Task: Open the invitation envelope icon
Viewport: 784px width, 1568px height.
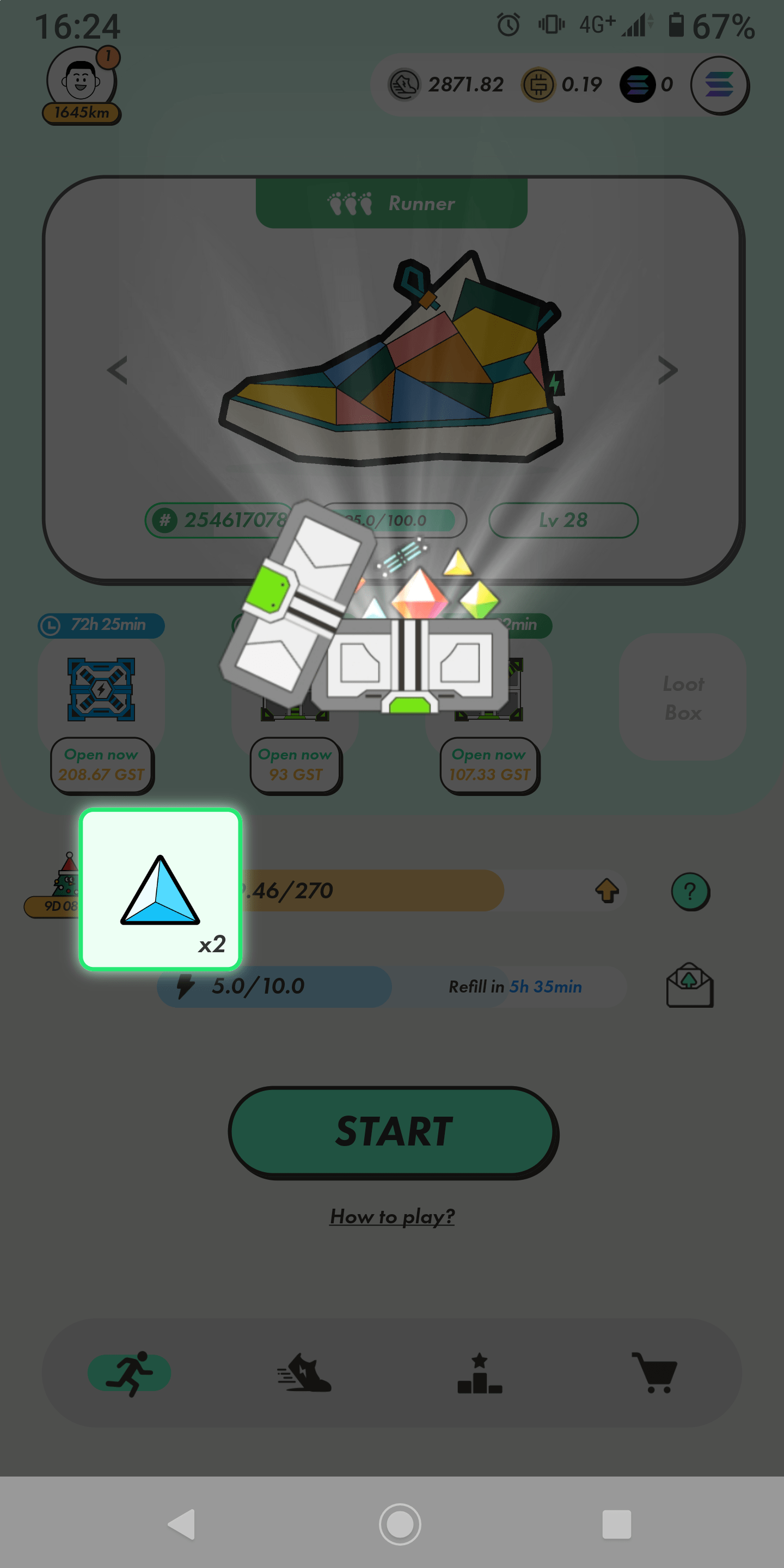Action: point(689,985)
